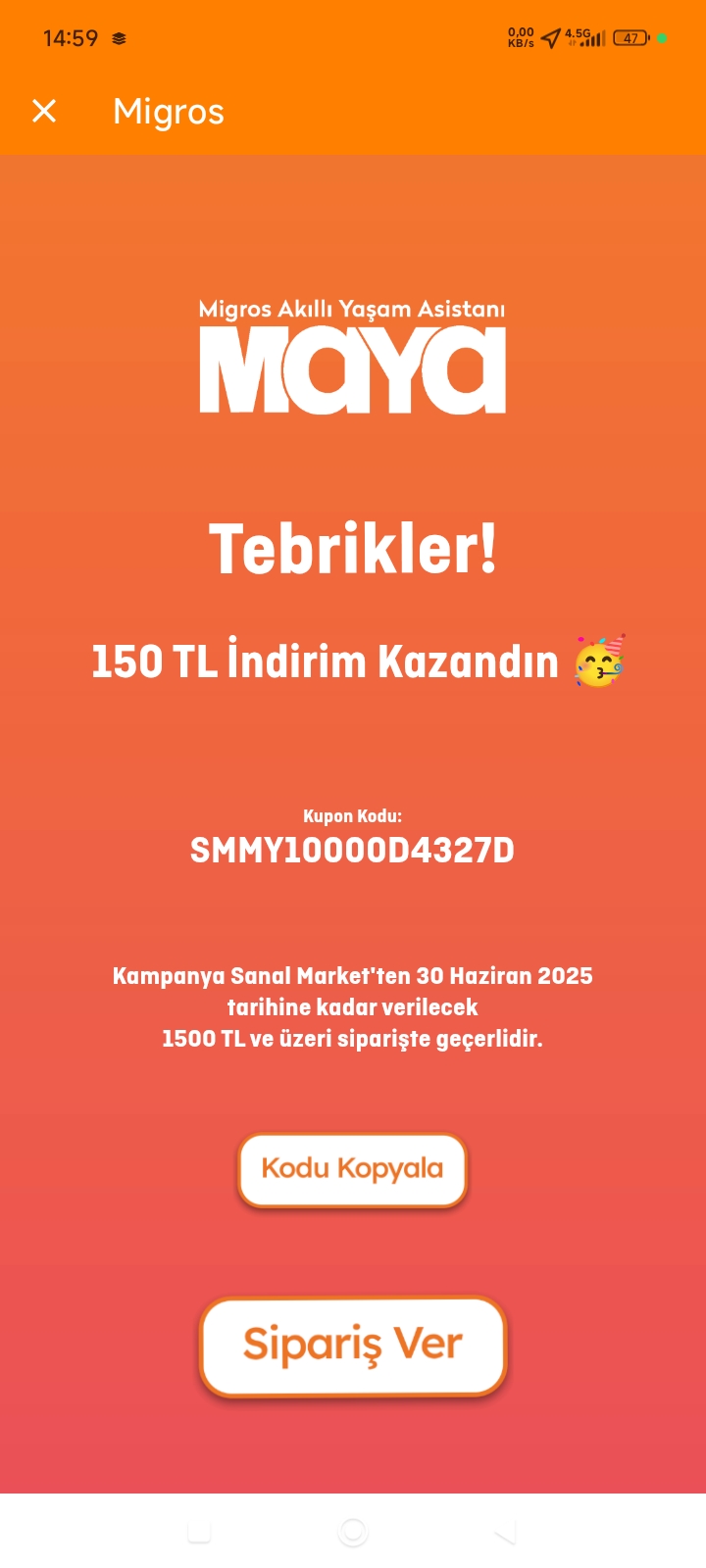
Task: Close the Migros page with the X
Action: point(44,111)
